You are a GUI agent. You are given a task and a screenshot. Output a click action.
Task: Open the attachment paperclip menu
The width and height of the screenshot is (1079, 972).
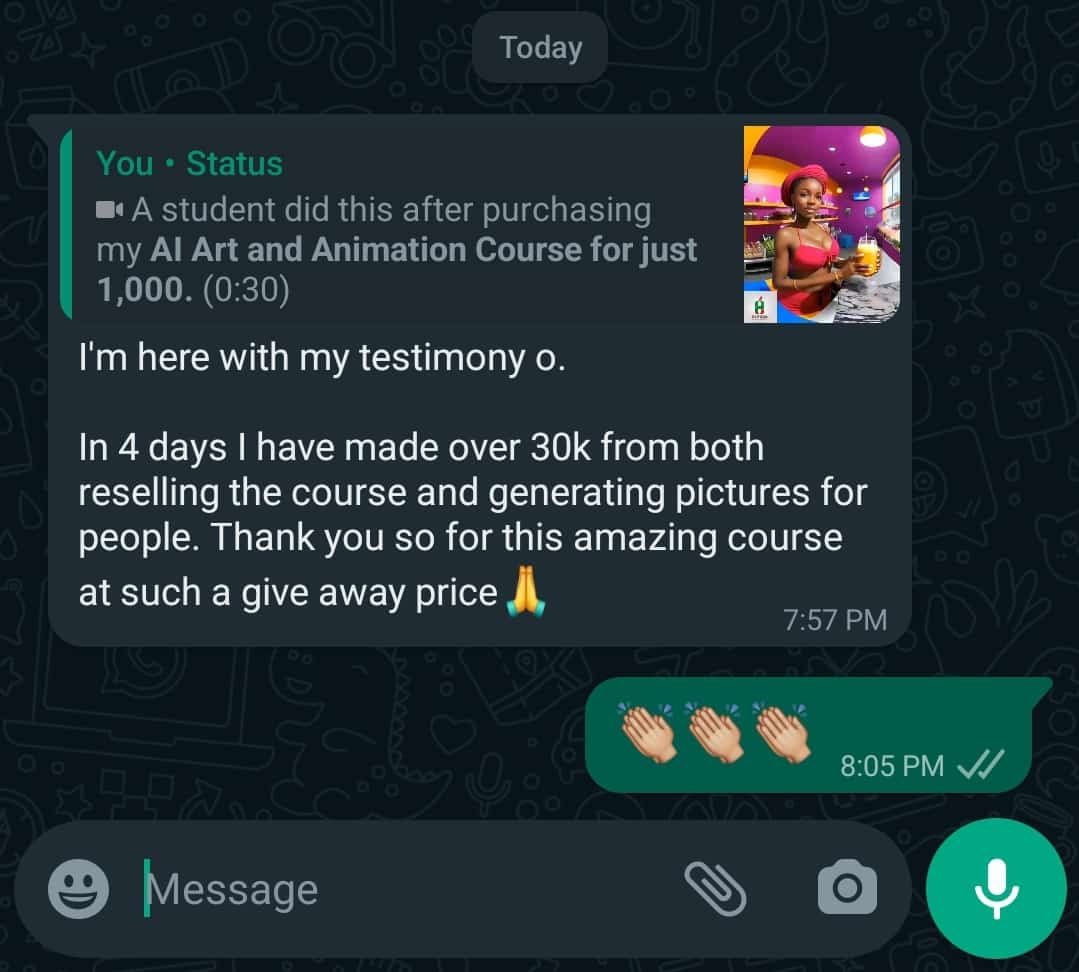(x=715, y=888)
